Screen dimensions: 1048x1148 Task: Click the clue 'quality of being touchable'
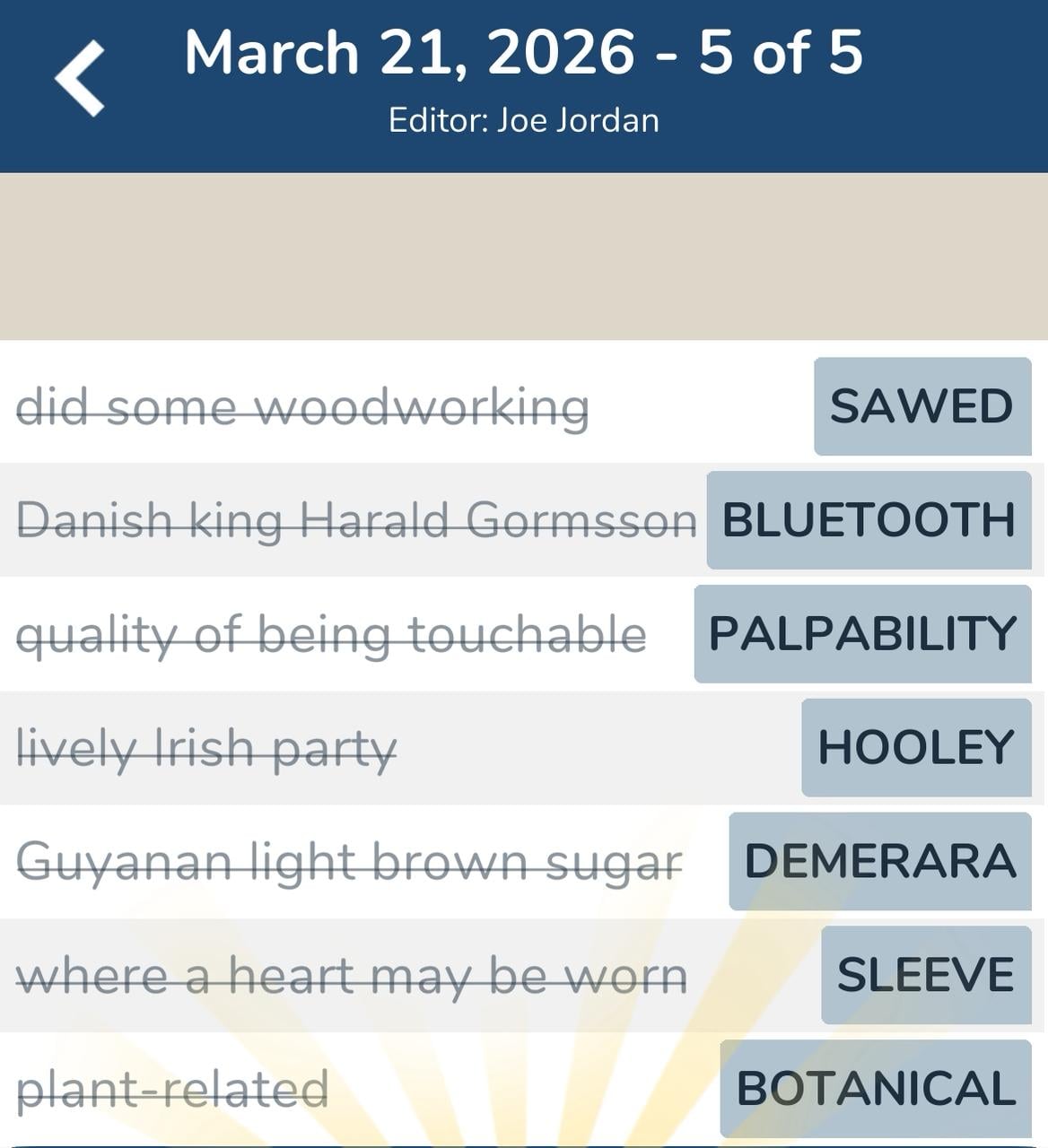(x=332, y=635)
